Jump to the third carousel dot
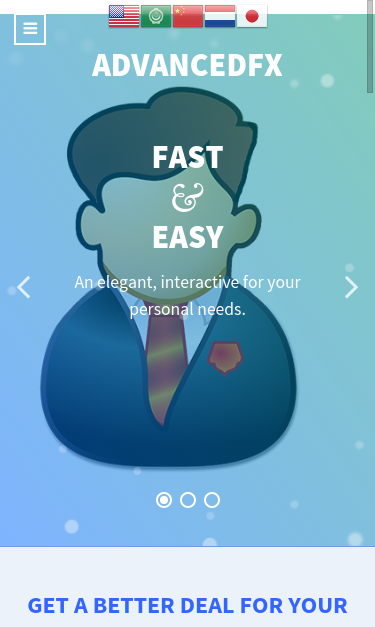Viewport: 375px width, 627px height. click(212, 500)
